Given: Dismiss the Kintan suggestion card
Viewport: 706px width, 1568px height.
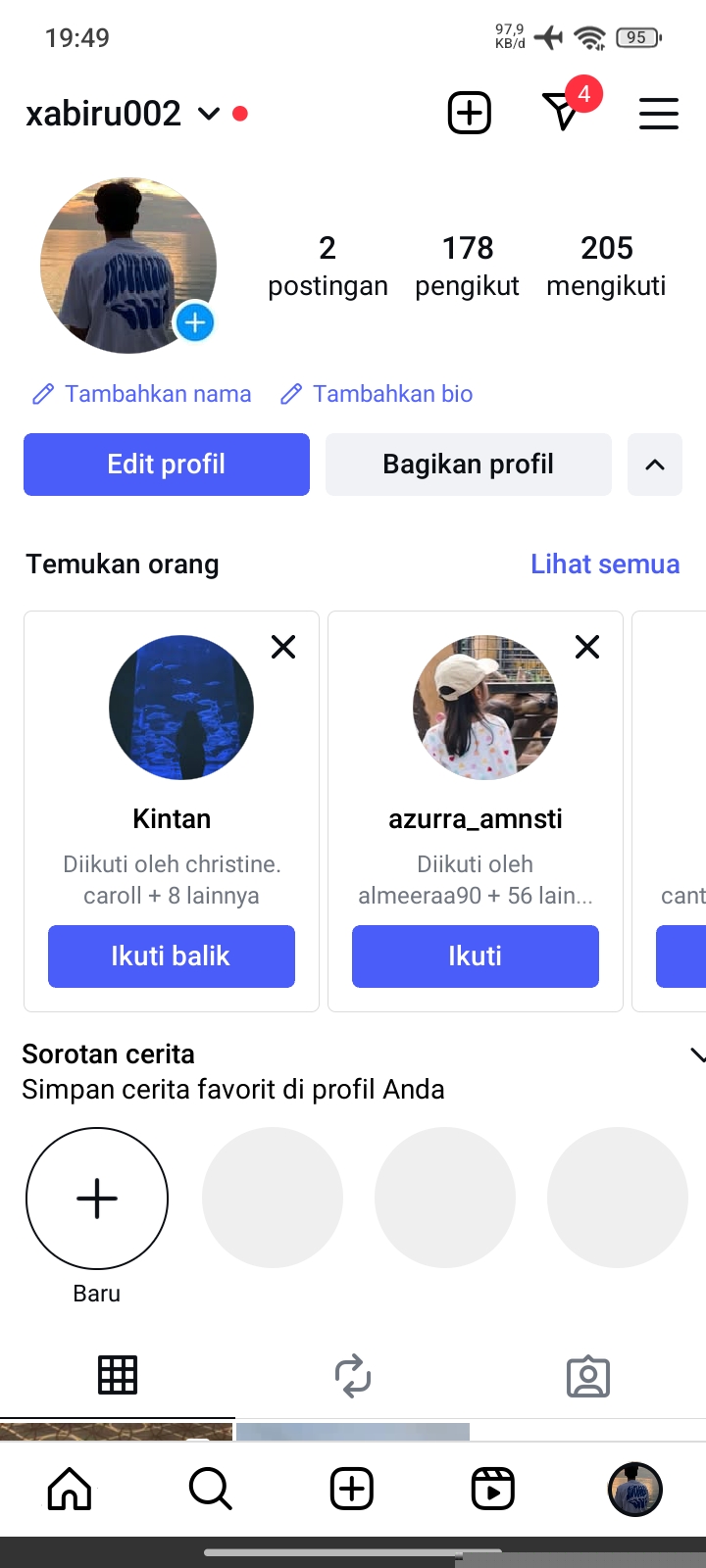Looking at the screenshot, I should pyautogui.click(x=283, y=647).
